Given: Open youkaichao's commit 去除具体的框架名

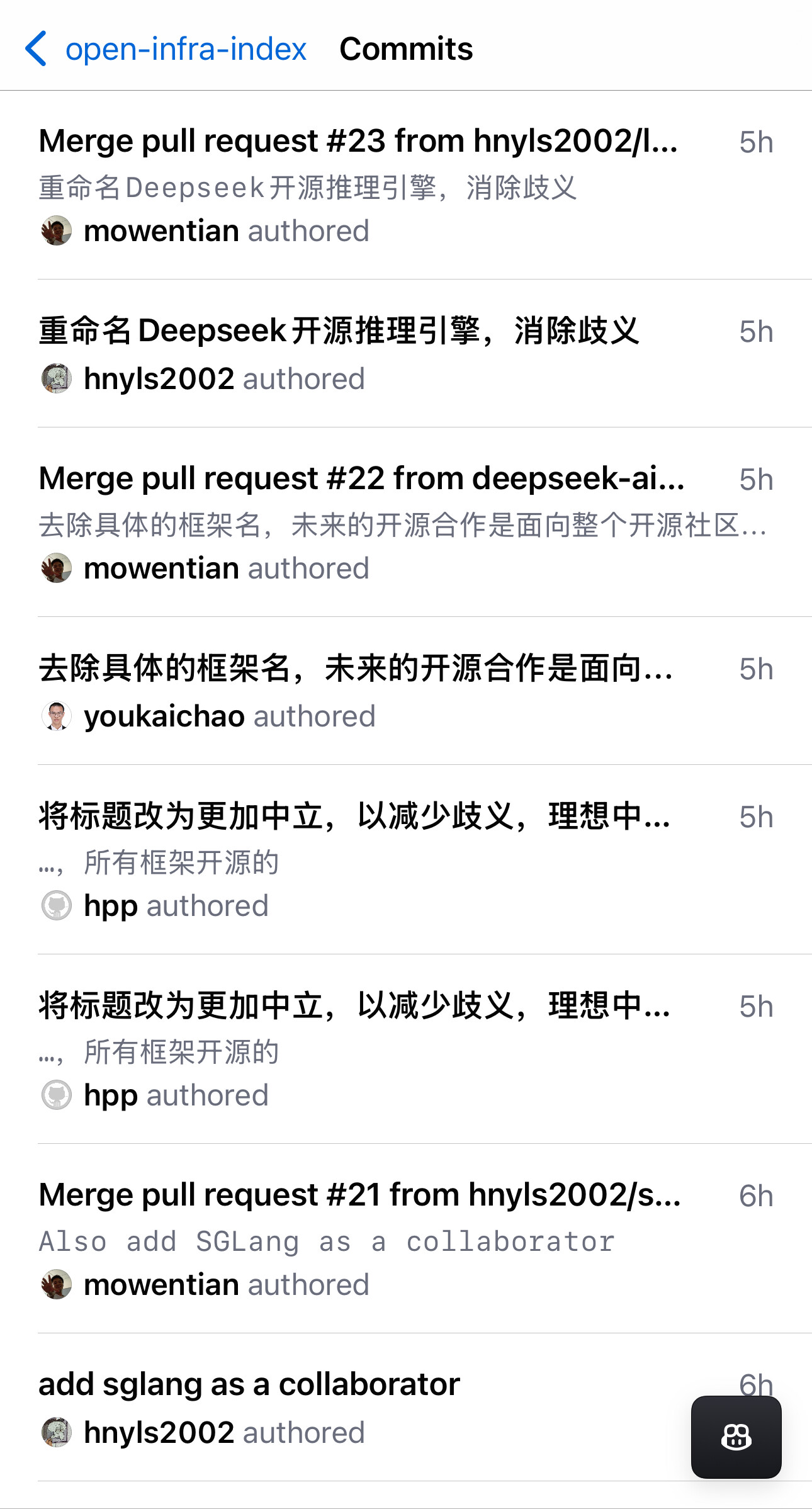Looking at the screenshot, I should point(406,691).
